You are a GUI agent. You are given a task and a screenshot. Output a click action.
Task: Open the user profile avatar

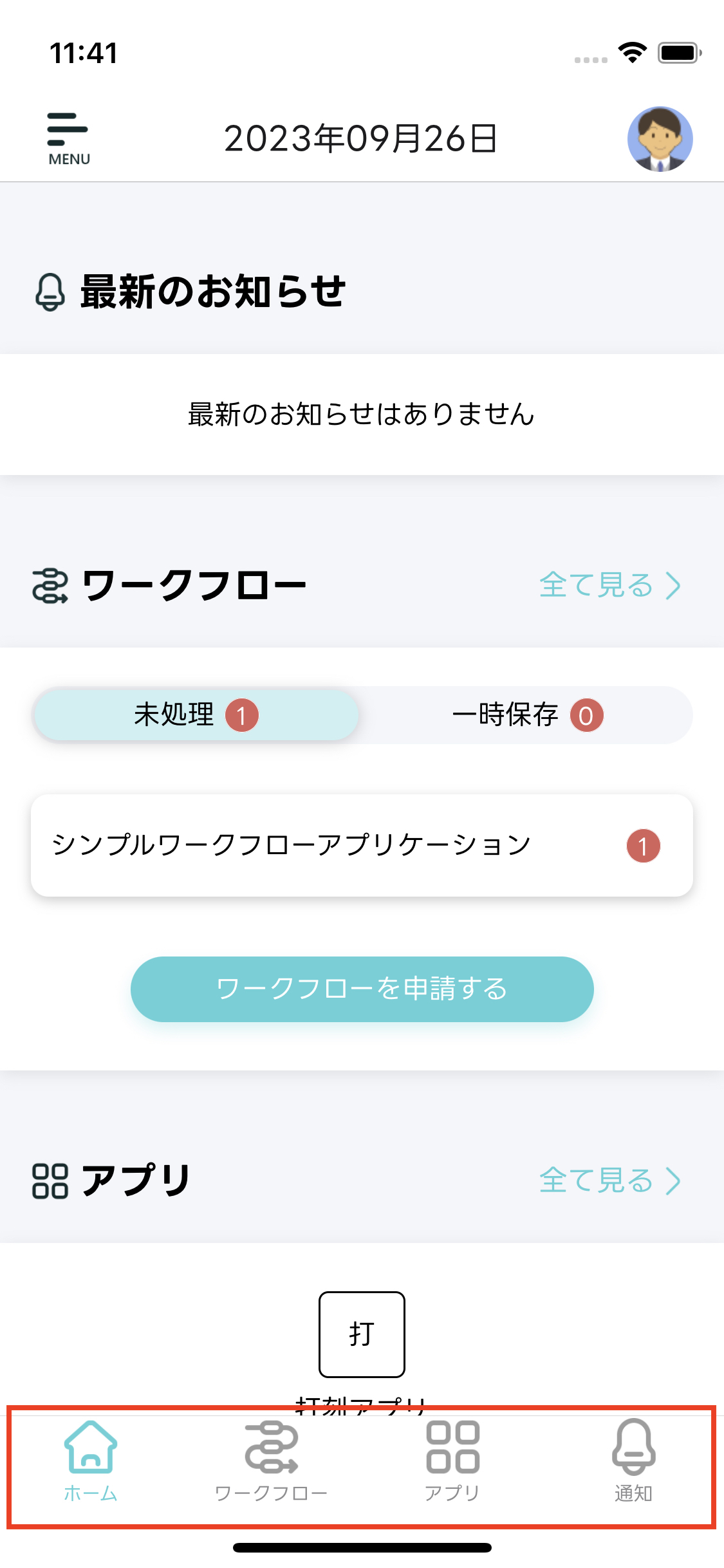(x=660, y=139)
